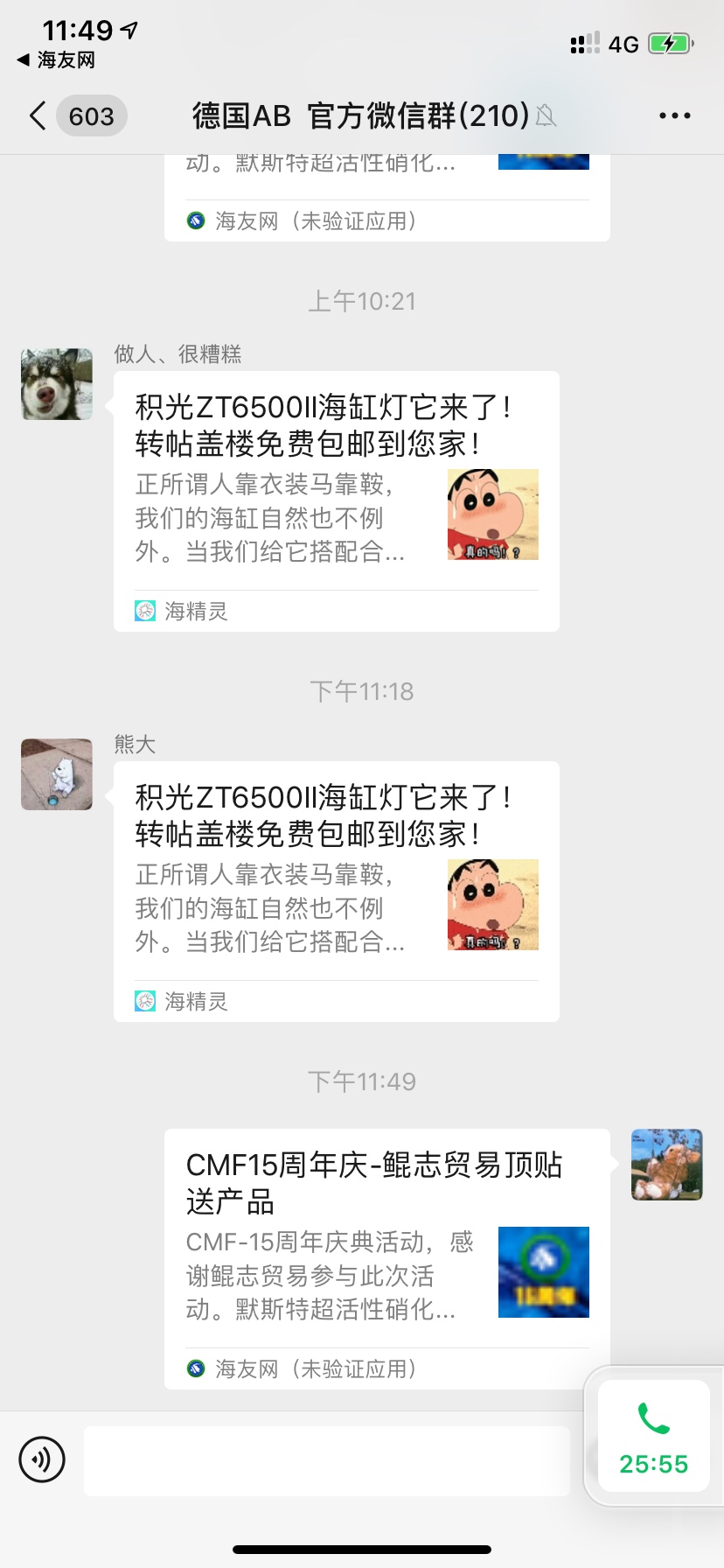Open my own avatar profile
Viewport: 724px width, 1568px height.
click(x=666, y=1165)
